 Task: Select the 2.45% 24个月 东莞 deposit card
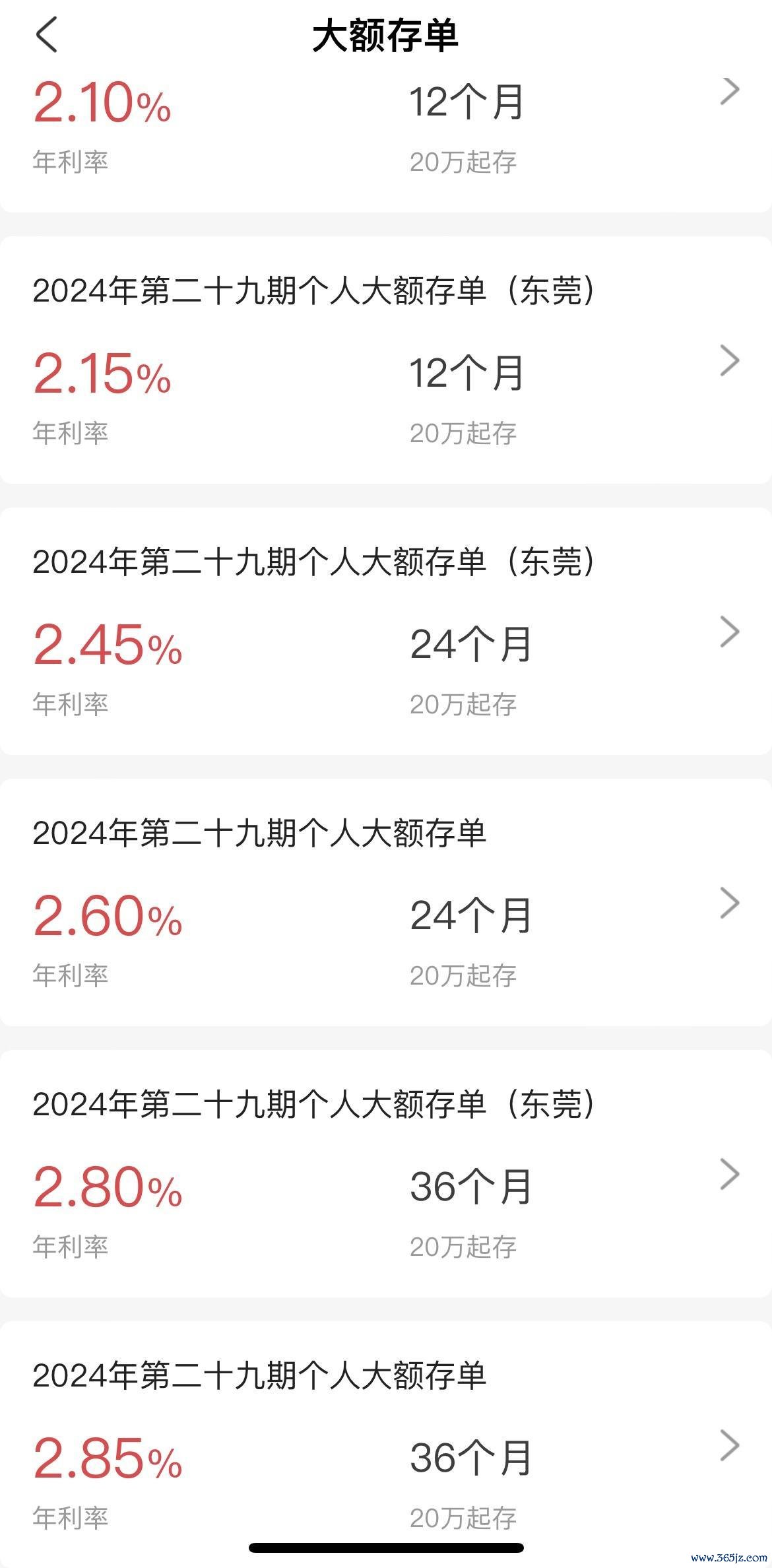point(385,632)
